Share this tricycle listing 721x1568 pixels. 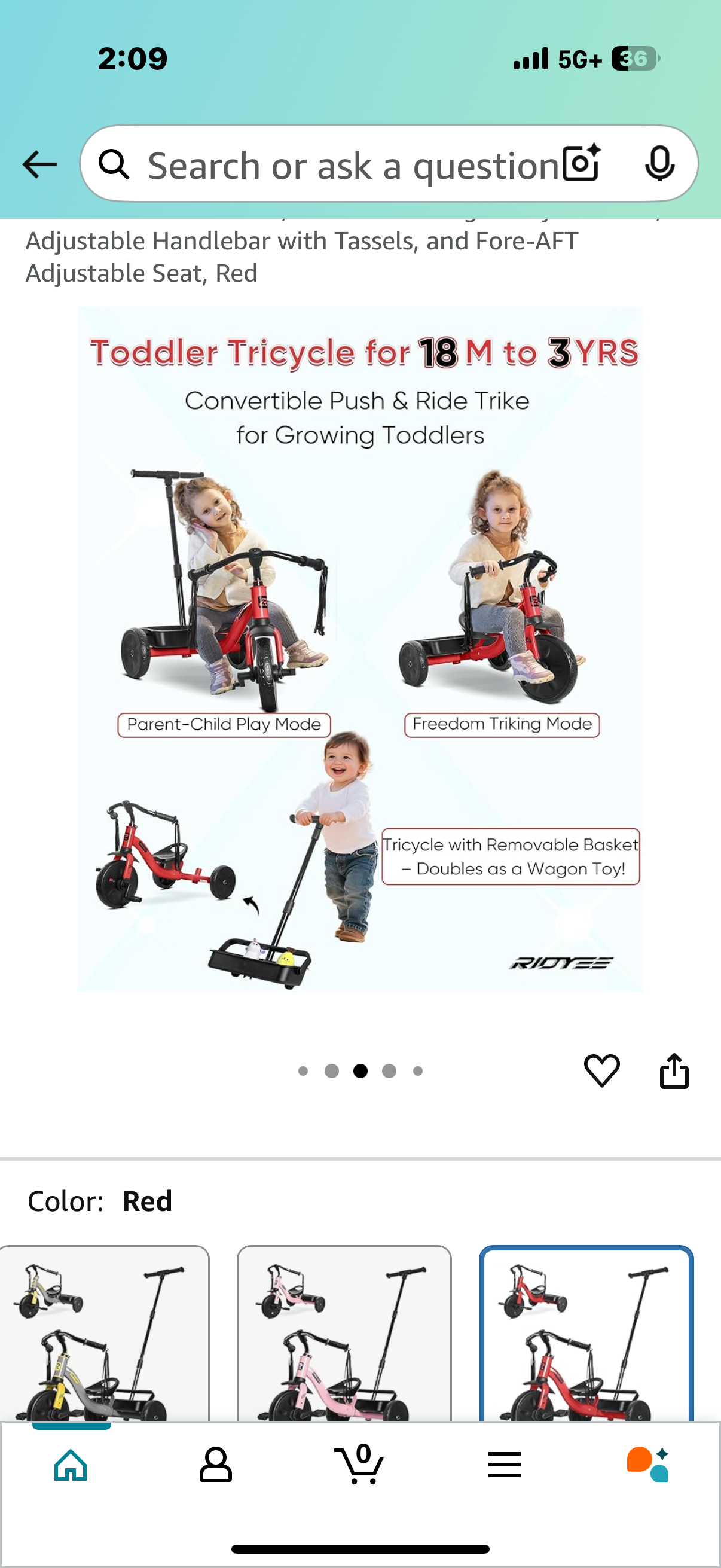pyautogui.click(x=674, y=1070)
